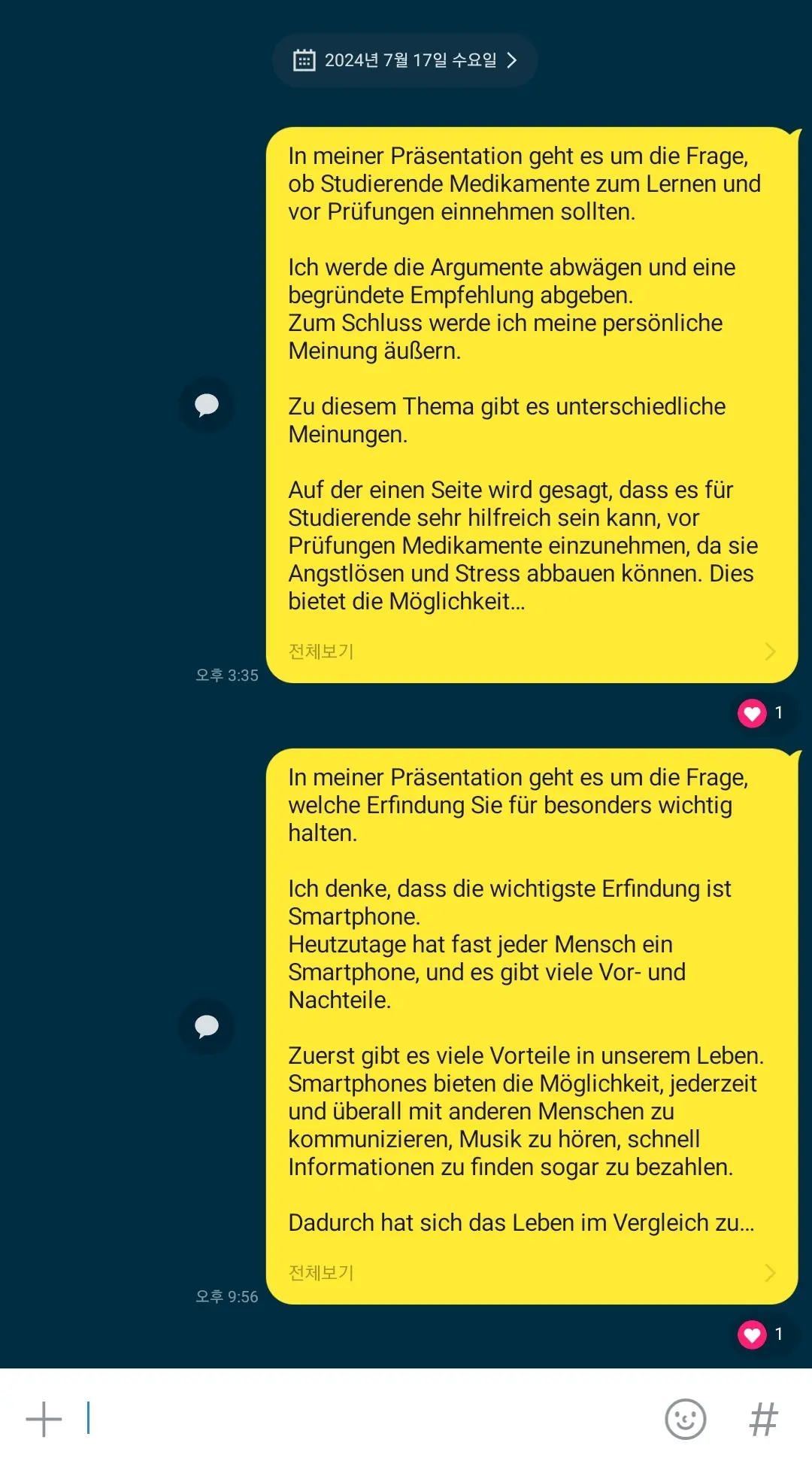The width and height of the screenshot is (812, 1467).
Task: Reply via comment icon beside the Medikamente message
Action: pos(207,405)
